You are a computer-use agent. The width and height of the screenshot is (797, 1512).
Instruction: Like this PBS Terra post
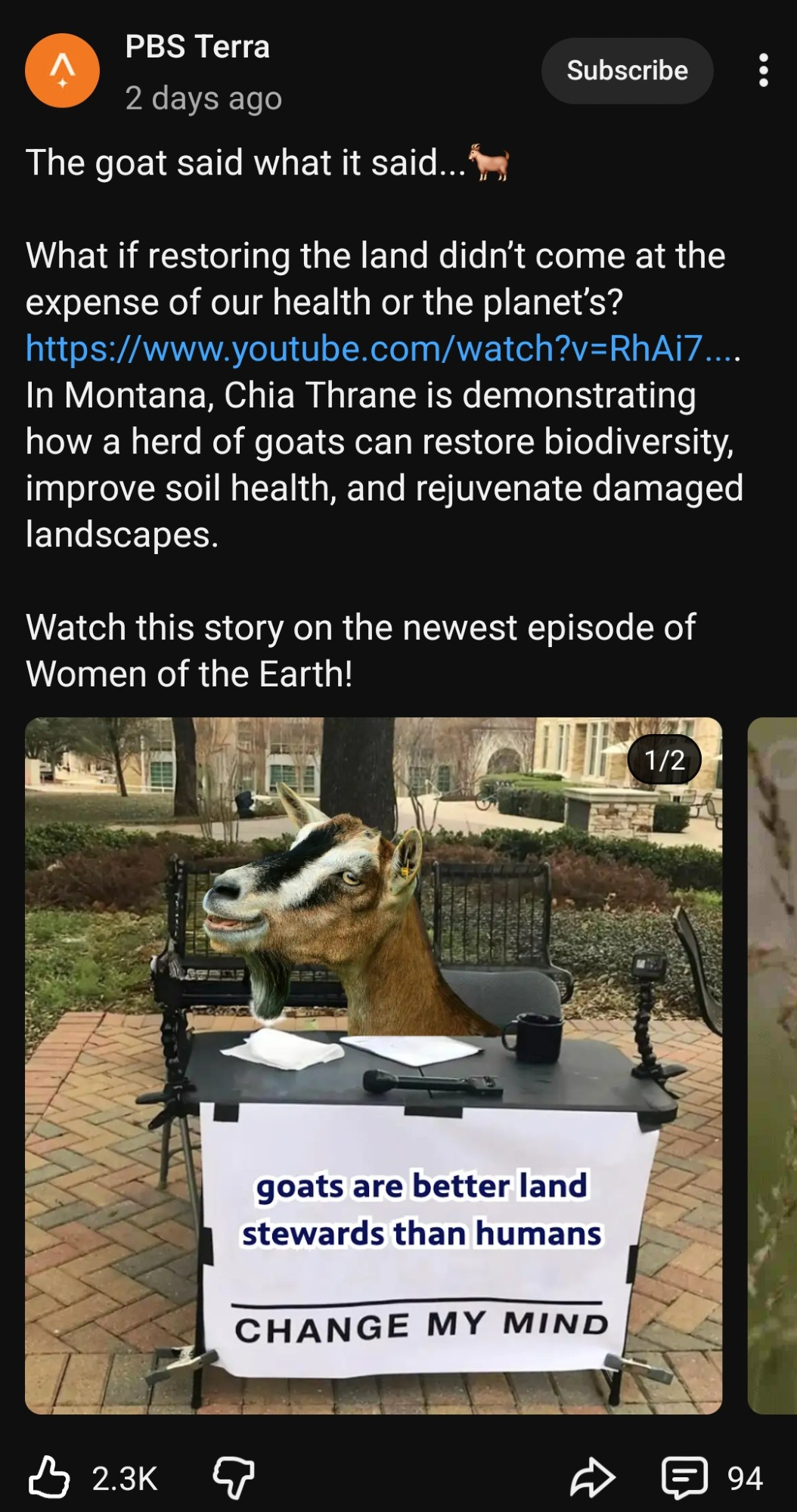(x=49, y=1476)
